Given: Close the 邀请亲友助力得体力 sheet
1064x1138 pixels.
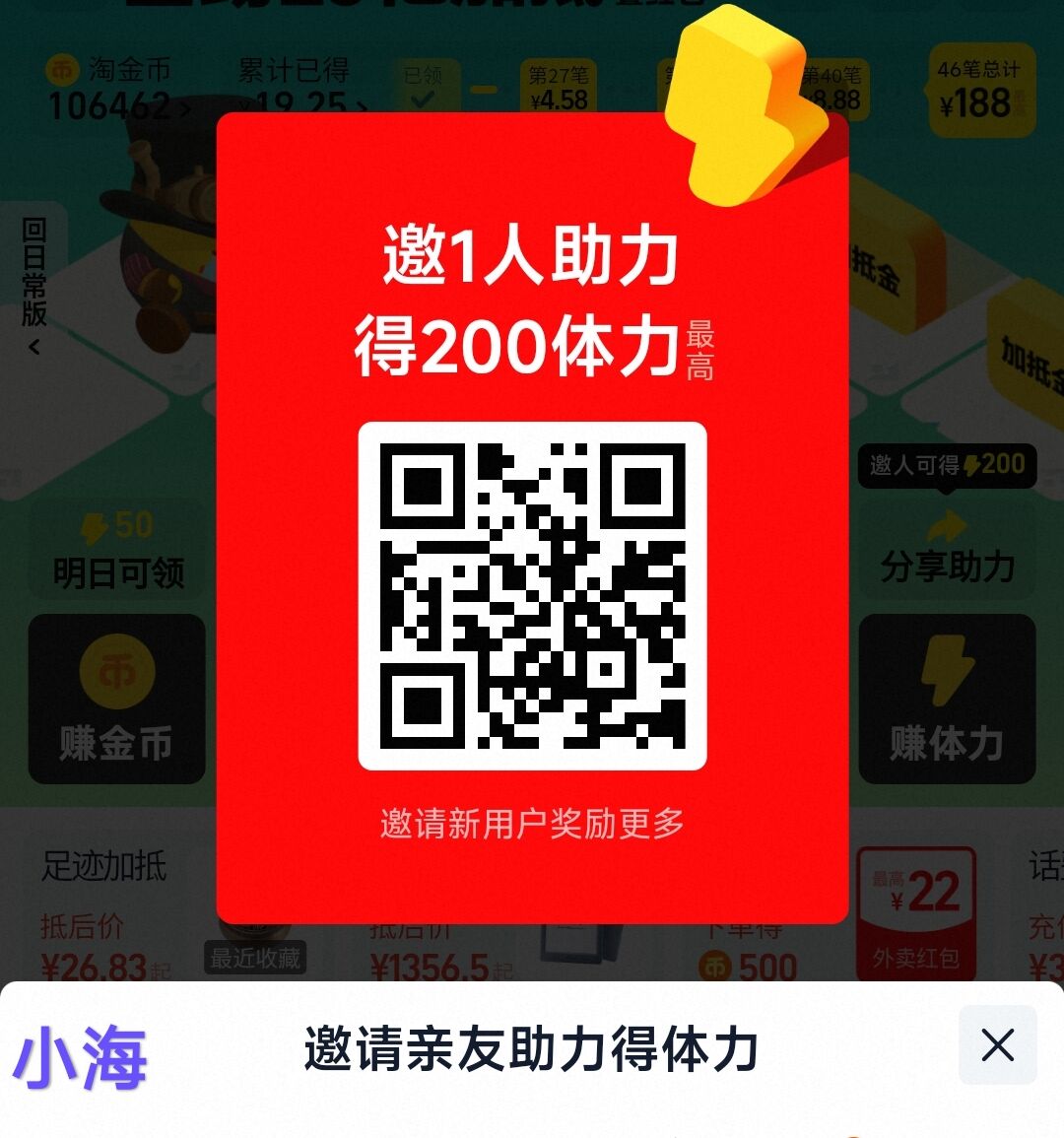Looking at the screenshot, I should tap(997, 1045).
